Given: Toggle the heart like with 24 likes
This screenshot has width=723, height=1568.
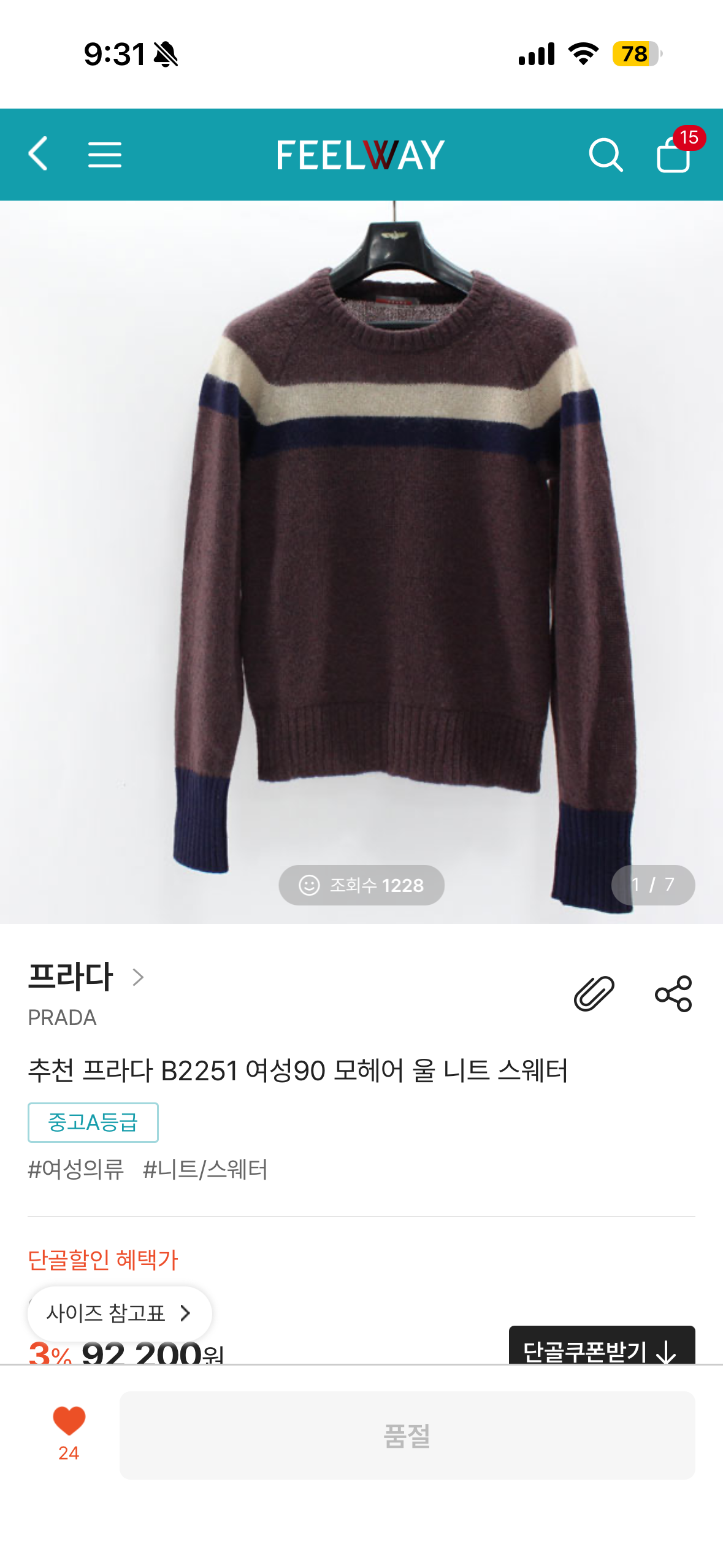Looking at the screenshot, I should [69, 1434].
